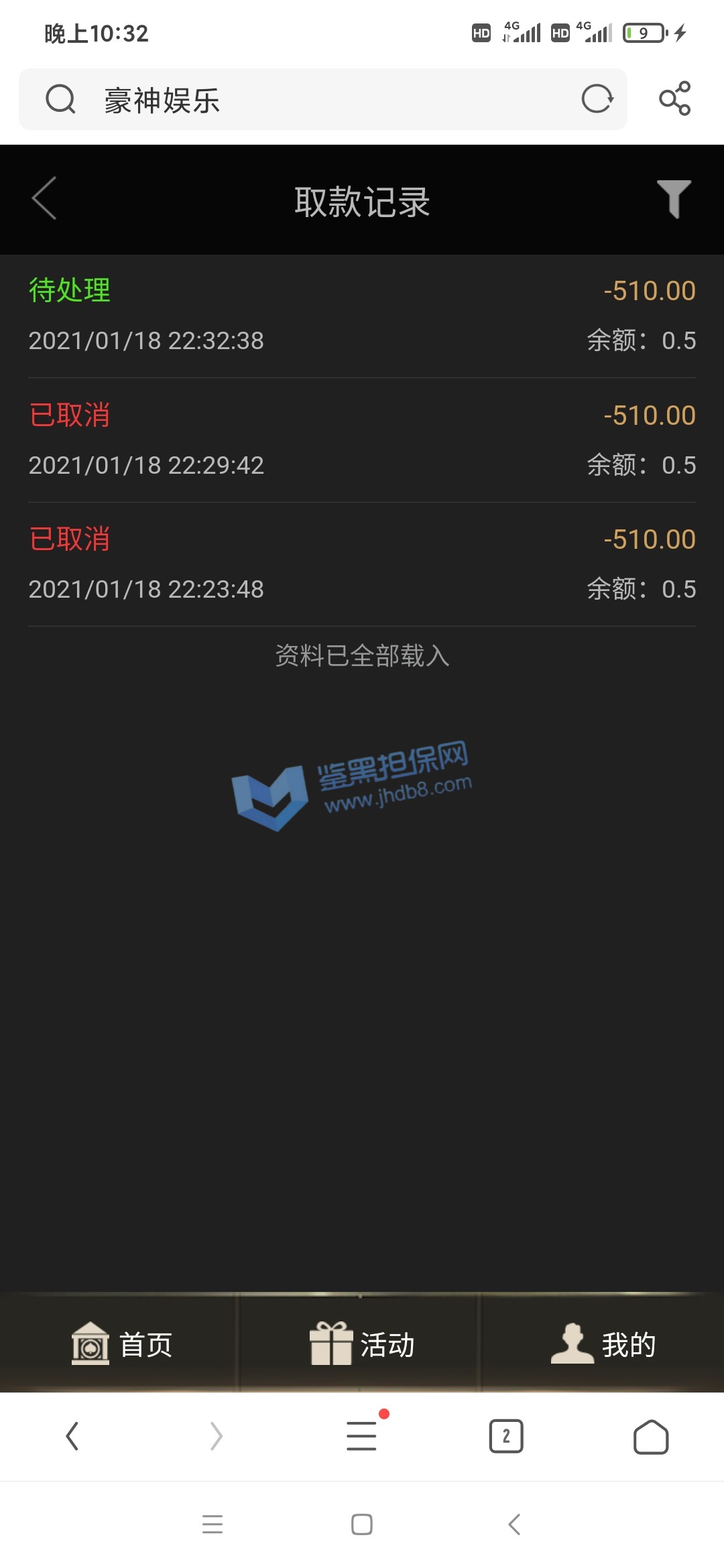Go to the browser home page
Screen dimensions: 724x1568
(x=651, y=1437)
